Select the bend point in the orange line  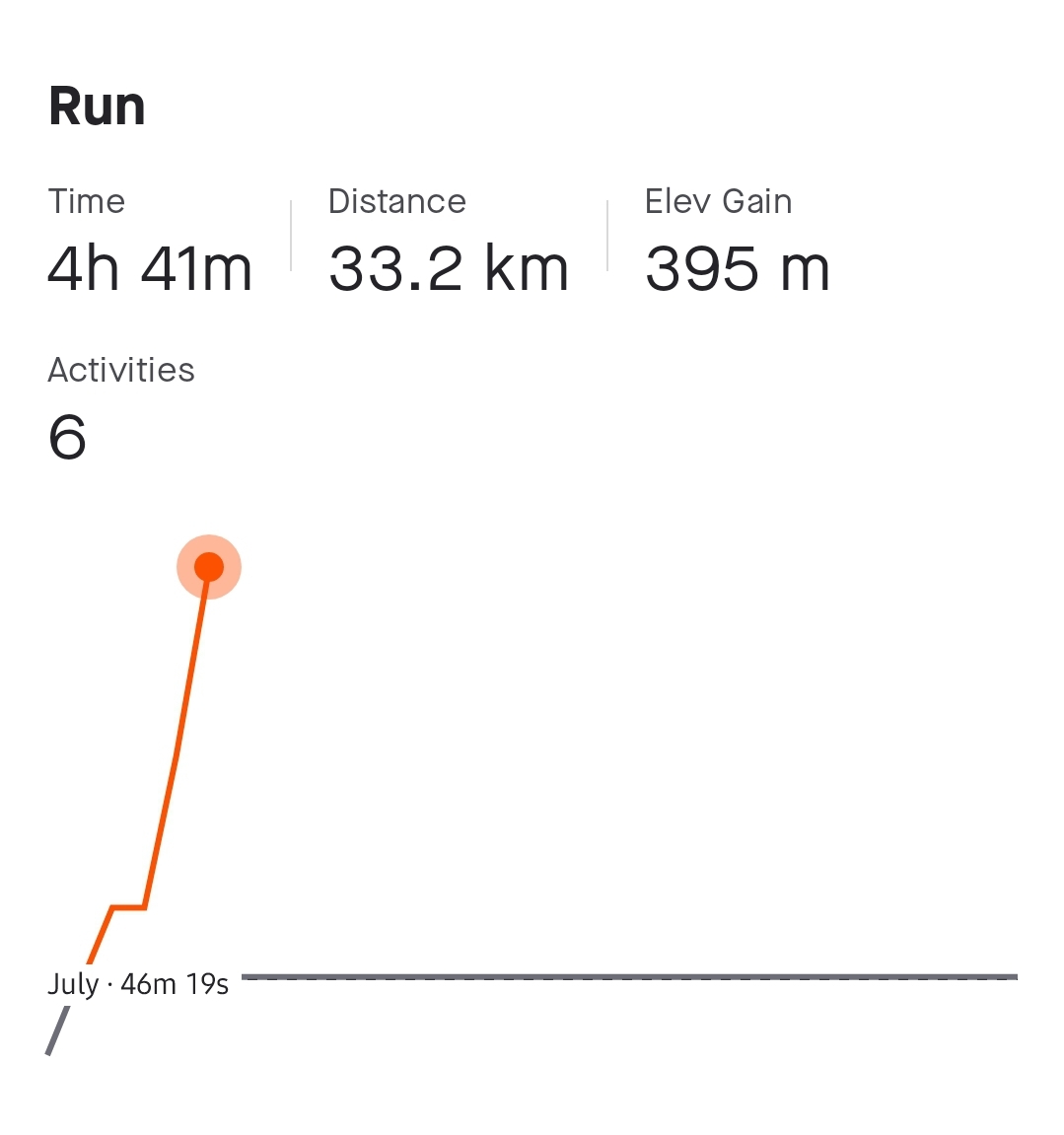tap(126, 907)
